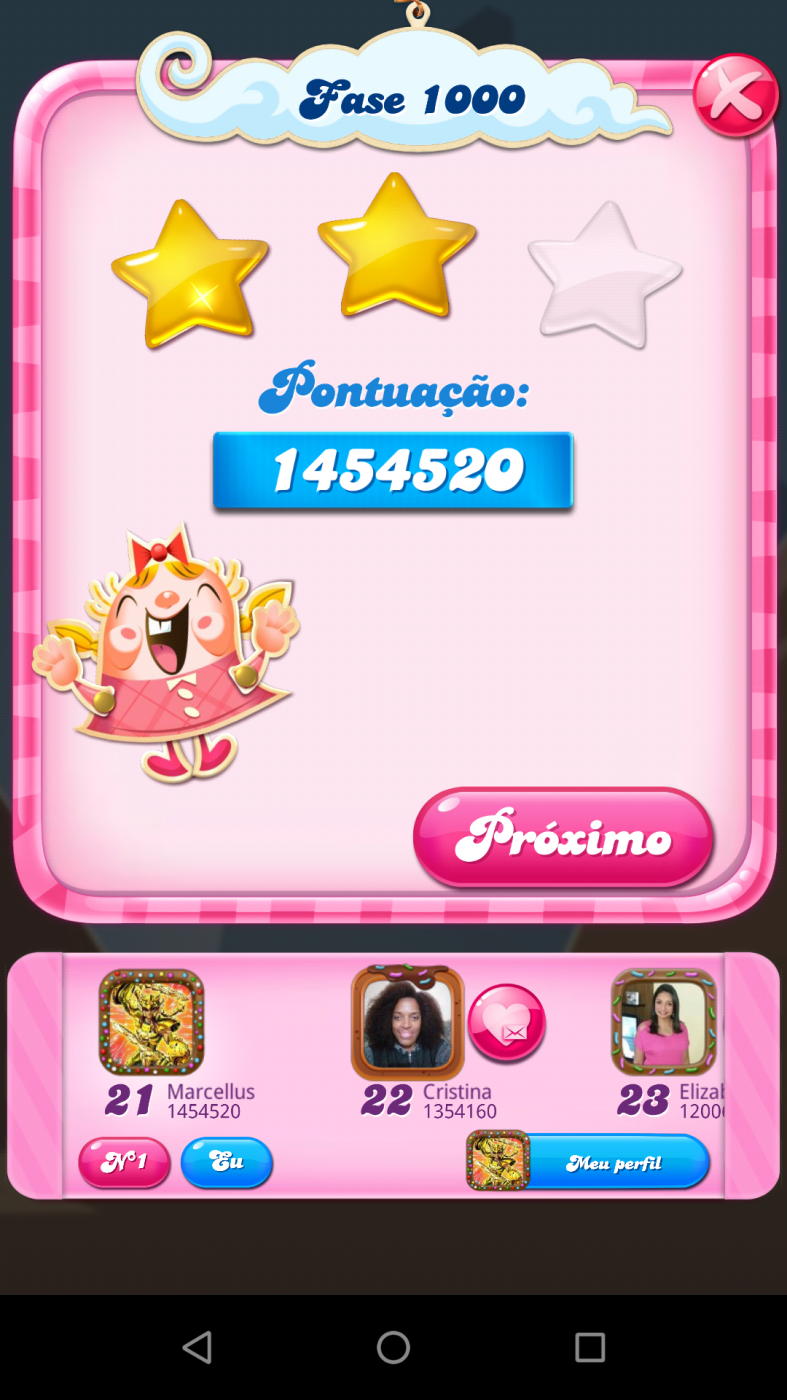Close the Fase 1000 results dialog
This screenshot has width=787, height=1400.
coord(735,96)
